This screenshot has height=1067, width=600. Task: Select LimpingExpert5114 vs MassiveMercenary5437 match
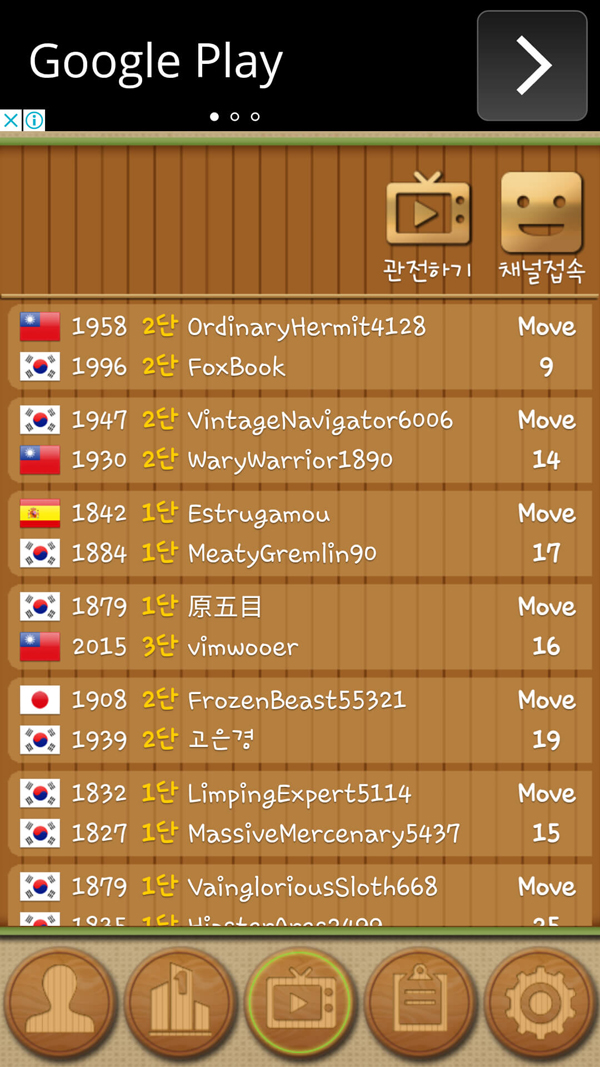[x=299, y=813]
